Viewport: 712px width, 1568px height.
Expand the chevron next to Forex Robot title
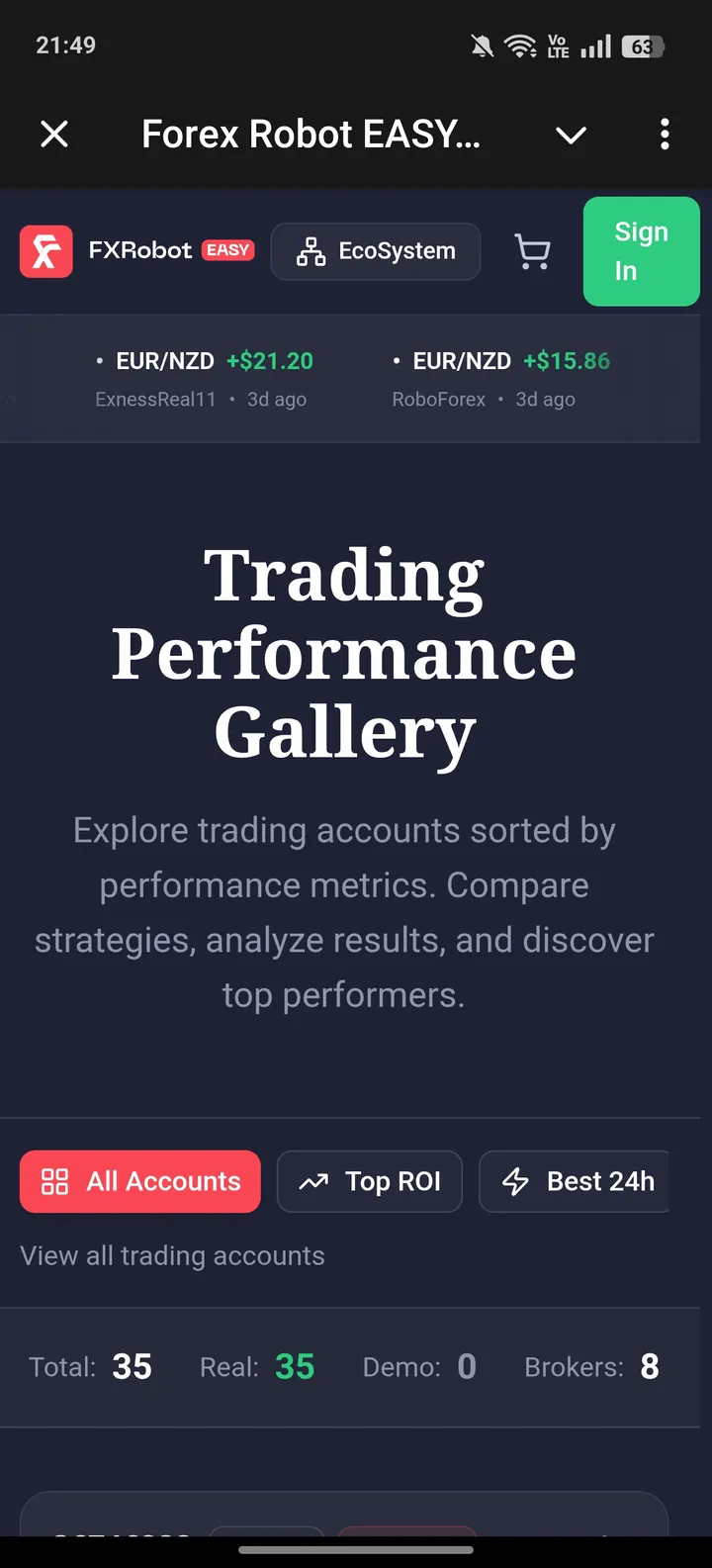coord(571,136)
